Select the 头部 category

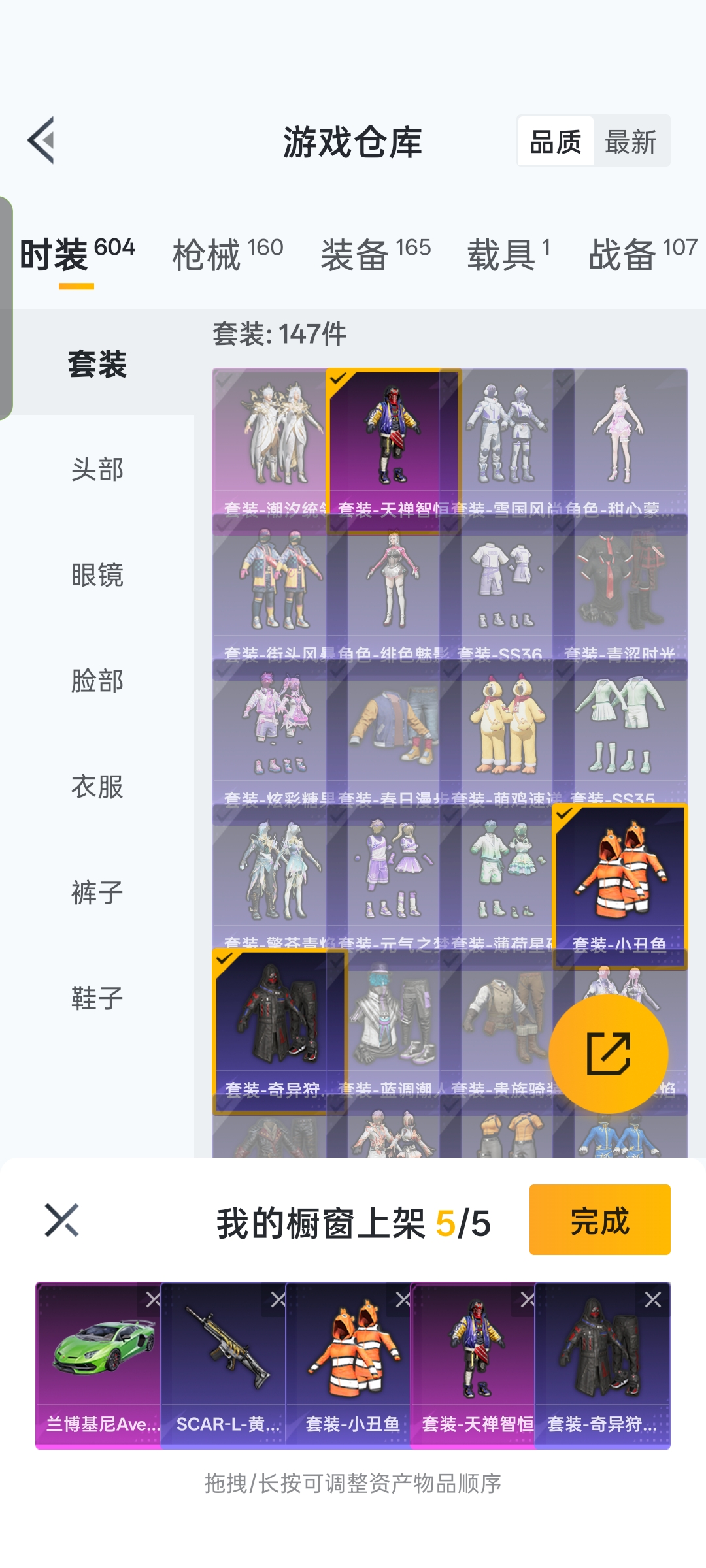[x=97, y=469]
